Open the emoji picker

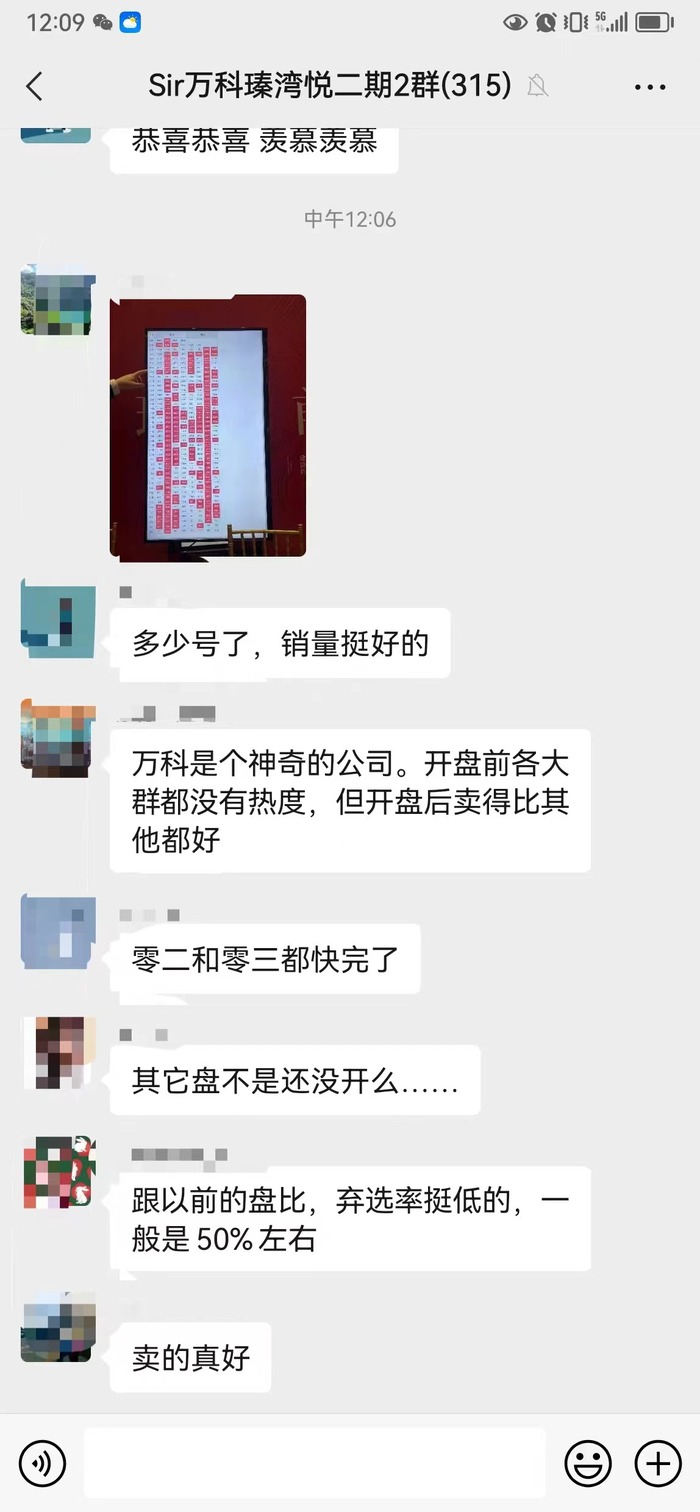point(588,1465)
